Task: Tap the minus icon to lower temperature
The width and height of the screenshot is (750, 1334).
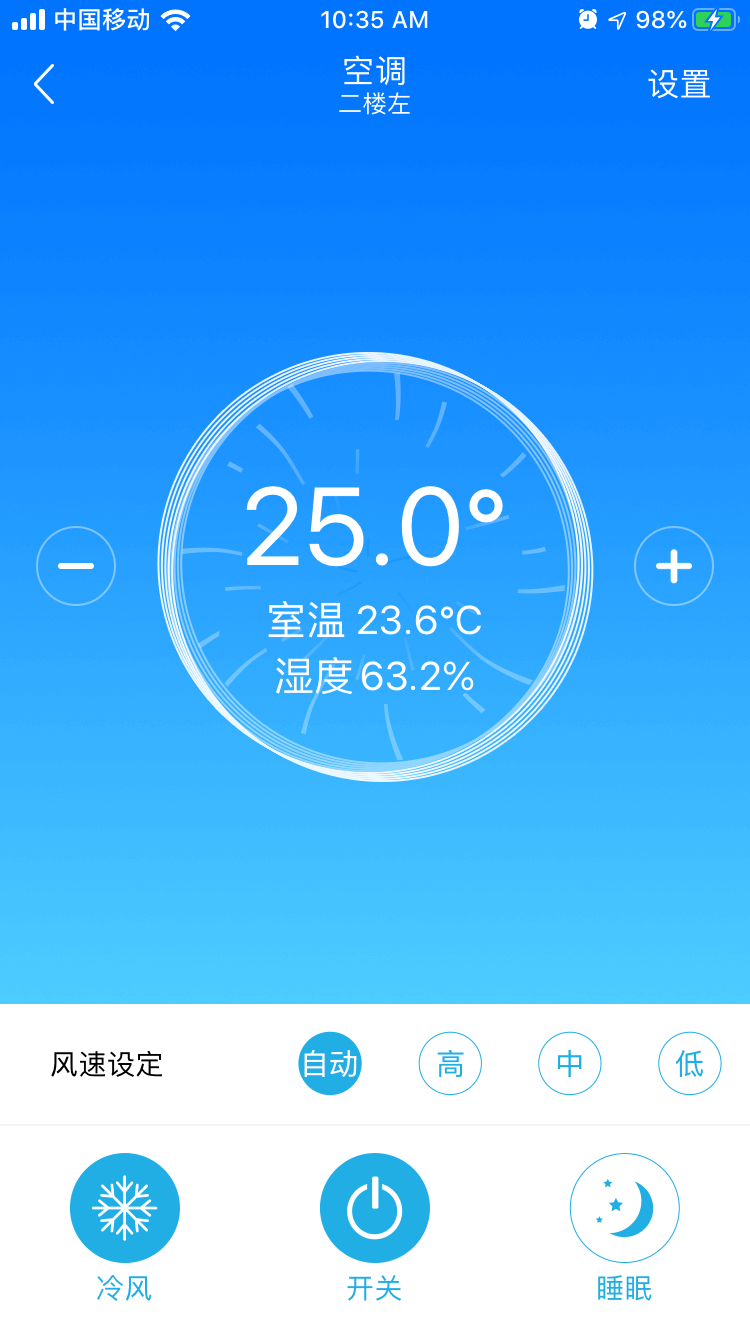Action: [x=76, y=566]
